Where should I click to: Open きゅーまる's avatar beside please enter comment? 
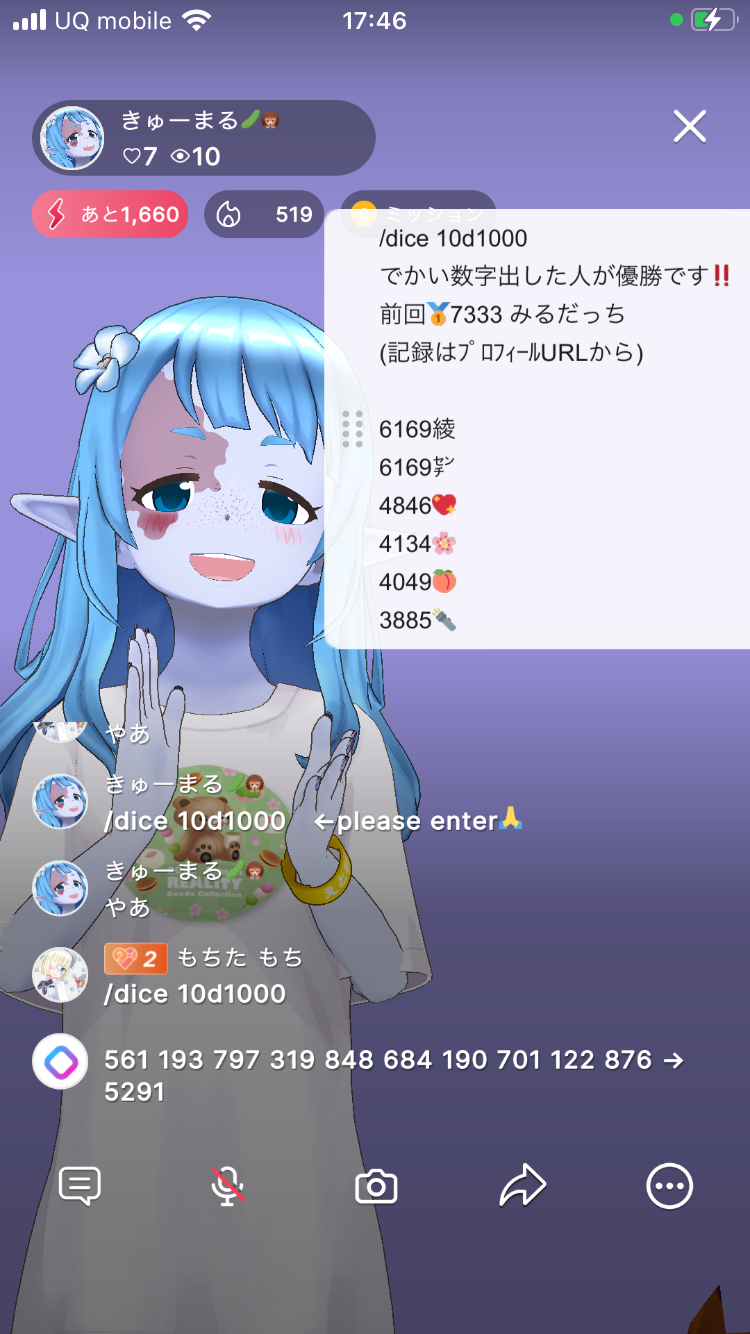[60, 801]
